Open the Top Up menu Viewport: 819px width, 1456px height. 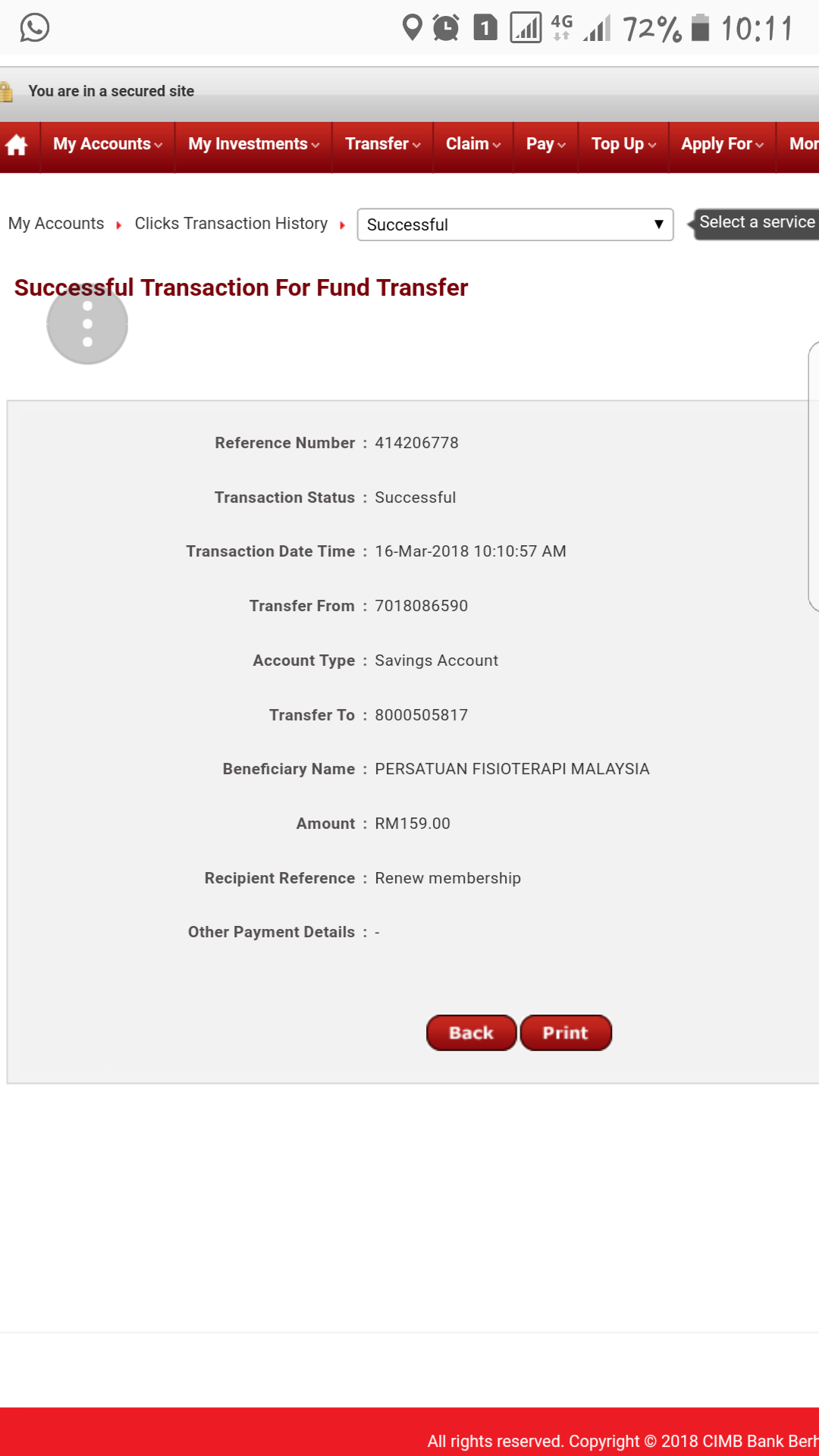click(x=623, y=145)
